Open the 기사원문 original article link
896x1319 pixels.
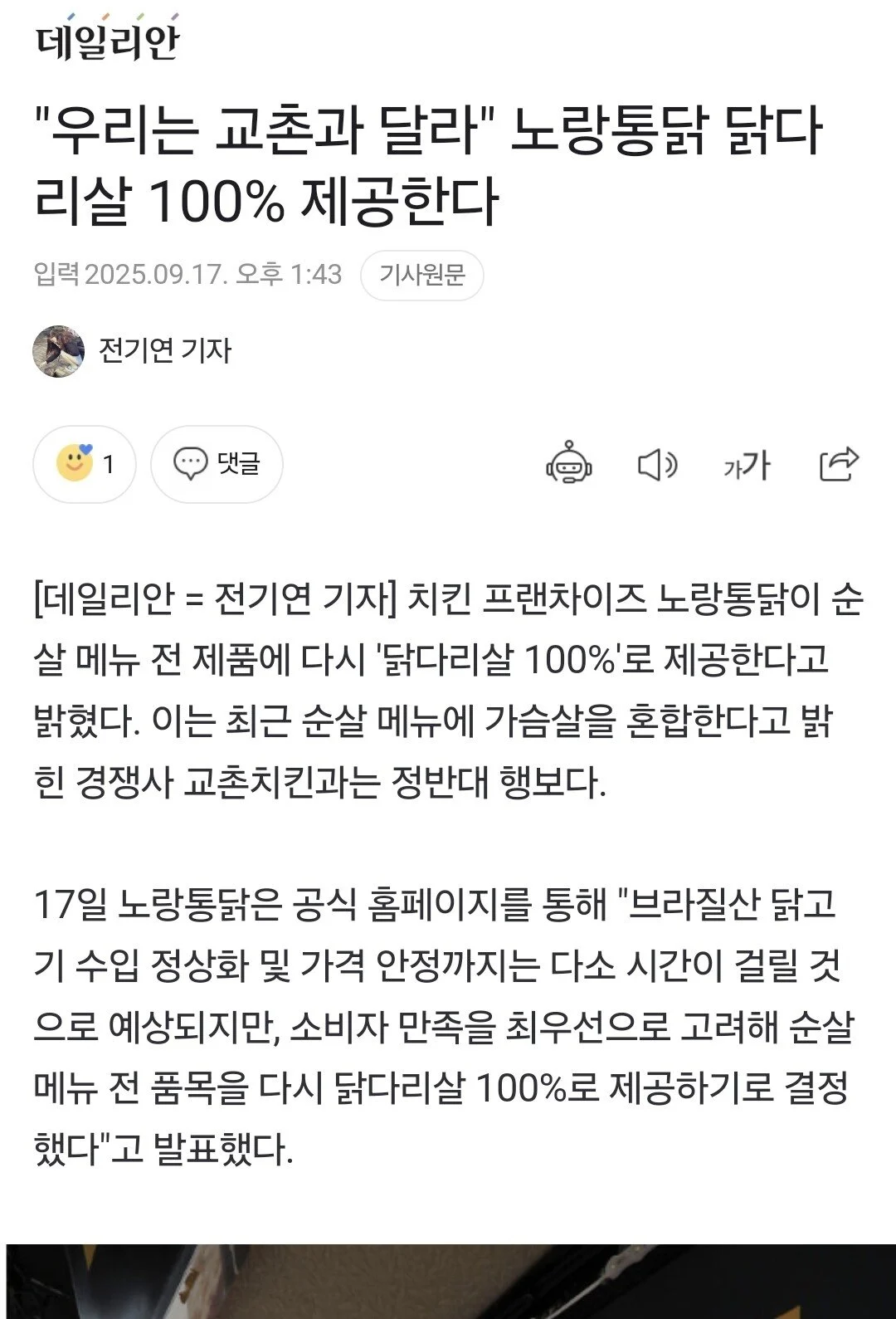pos(421,275)
